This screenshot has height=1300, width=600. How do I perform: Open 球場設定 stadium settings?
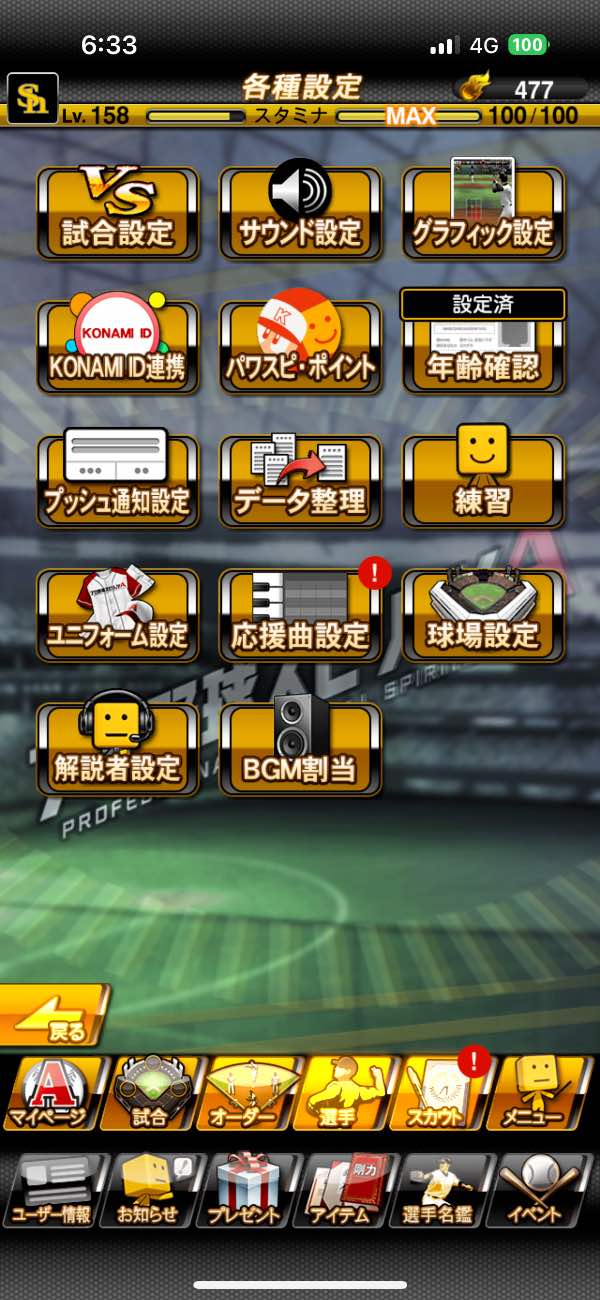[483, 615]
